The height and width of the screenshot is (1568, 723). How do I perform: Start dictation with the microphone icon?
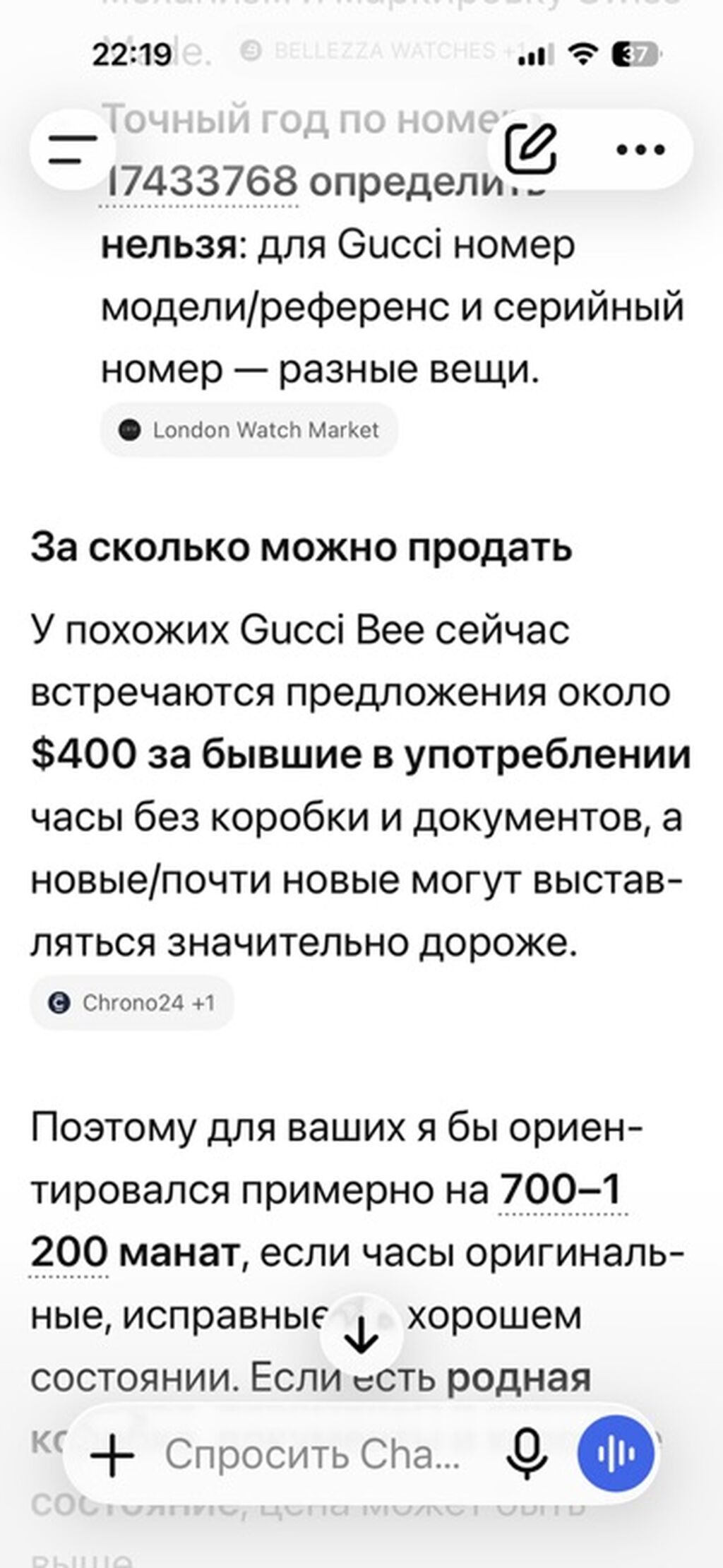pos(527,1455)
